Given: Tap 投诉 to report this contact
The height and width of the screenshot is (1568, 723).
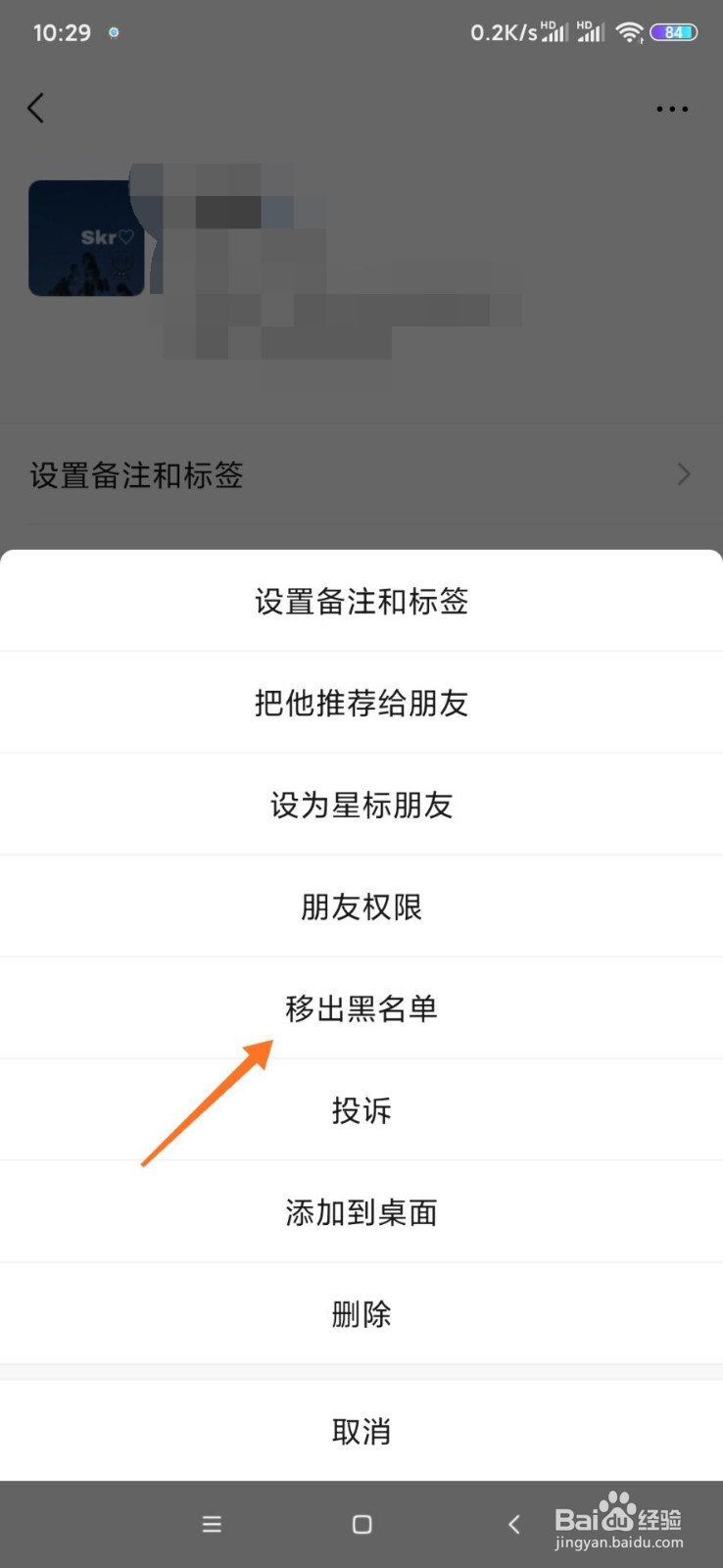Looking at the screenshot, I should (x=361, y=1110).
